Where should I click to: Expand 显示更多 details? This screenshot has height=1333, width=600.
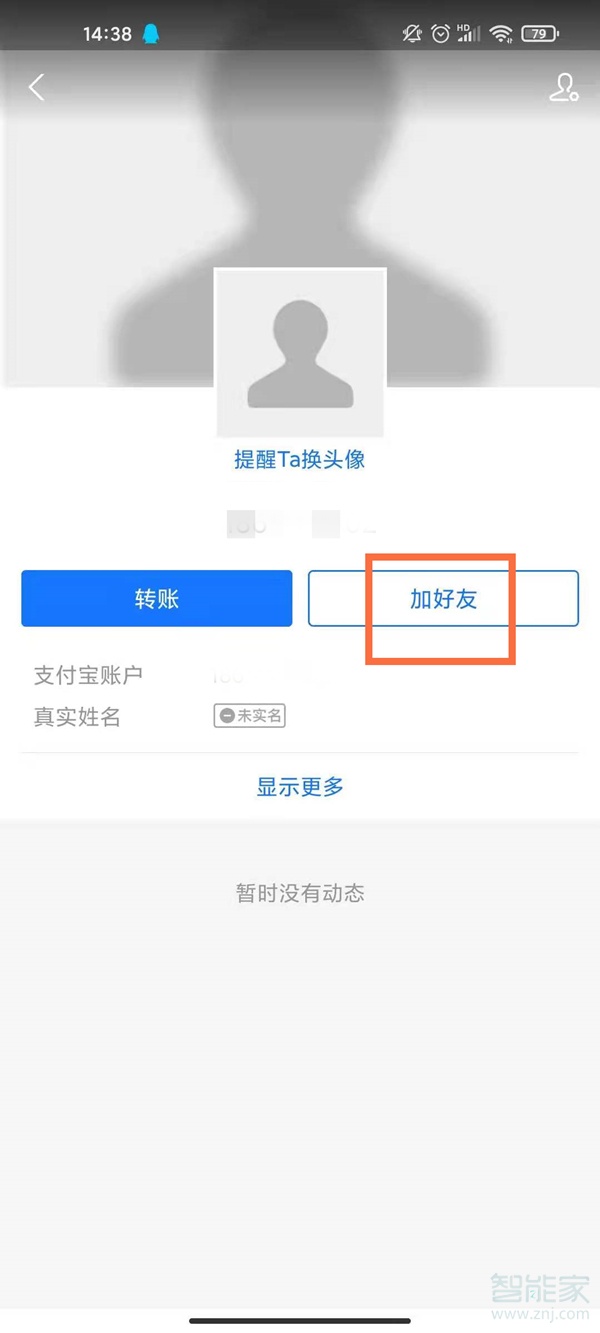(x=300, y=787)
